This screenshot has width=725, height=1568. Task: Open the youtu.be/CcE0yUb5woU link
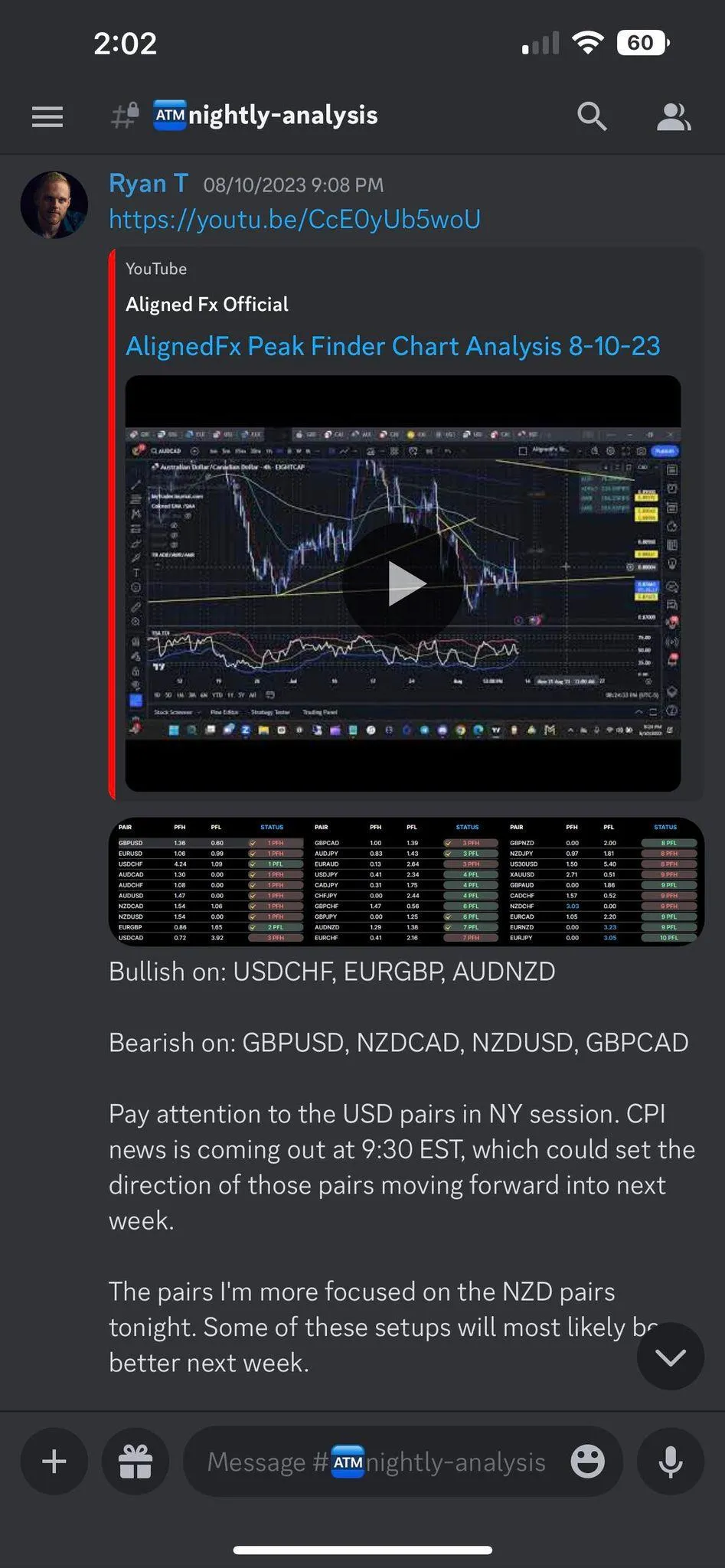click(x=295, y=220)
